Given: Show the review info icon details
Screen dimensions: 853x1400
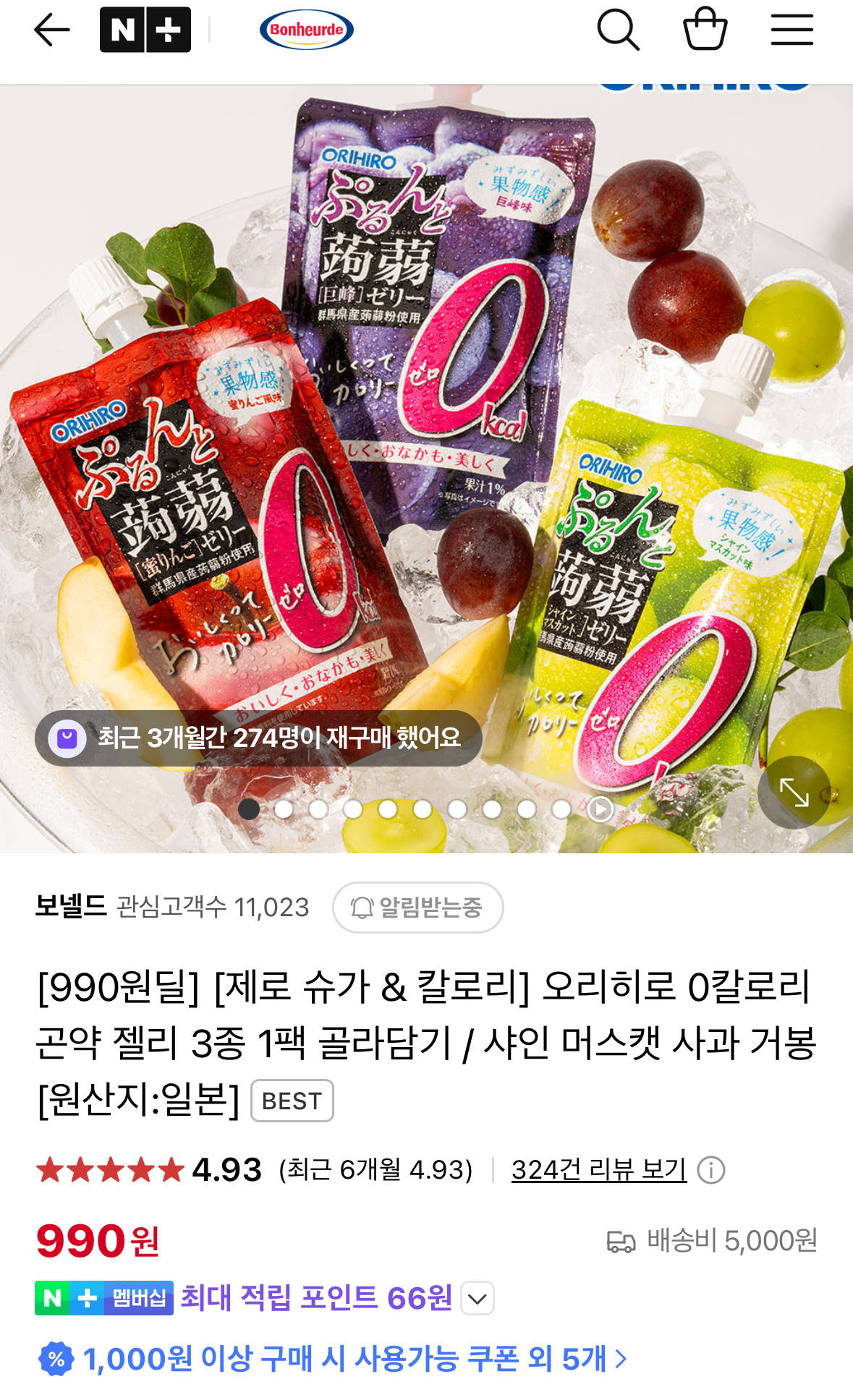Looking at the screenshot, I should click(x=711, y=1170).
